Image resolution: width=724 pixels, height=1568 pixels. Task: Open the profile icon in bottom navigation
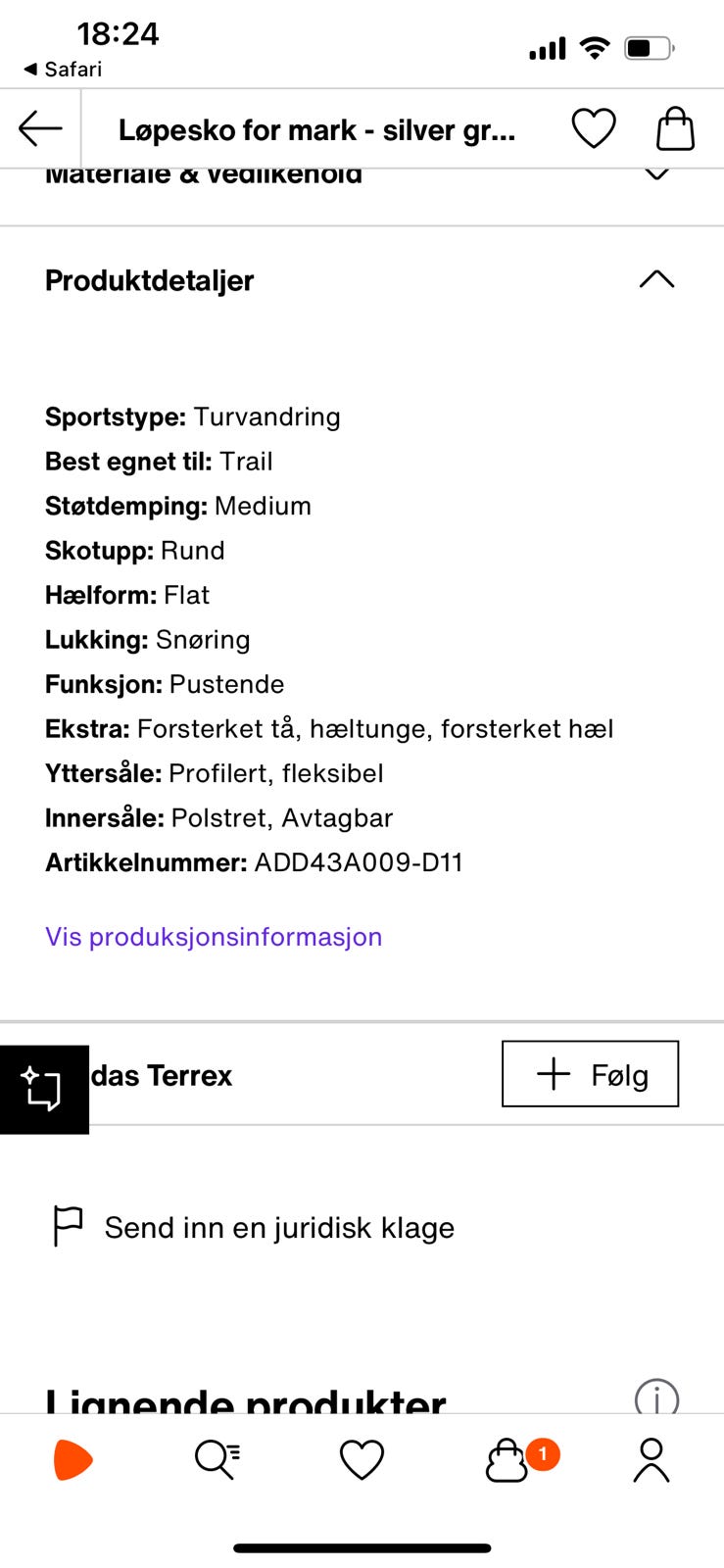point(650,1459)
